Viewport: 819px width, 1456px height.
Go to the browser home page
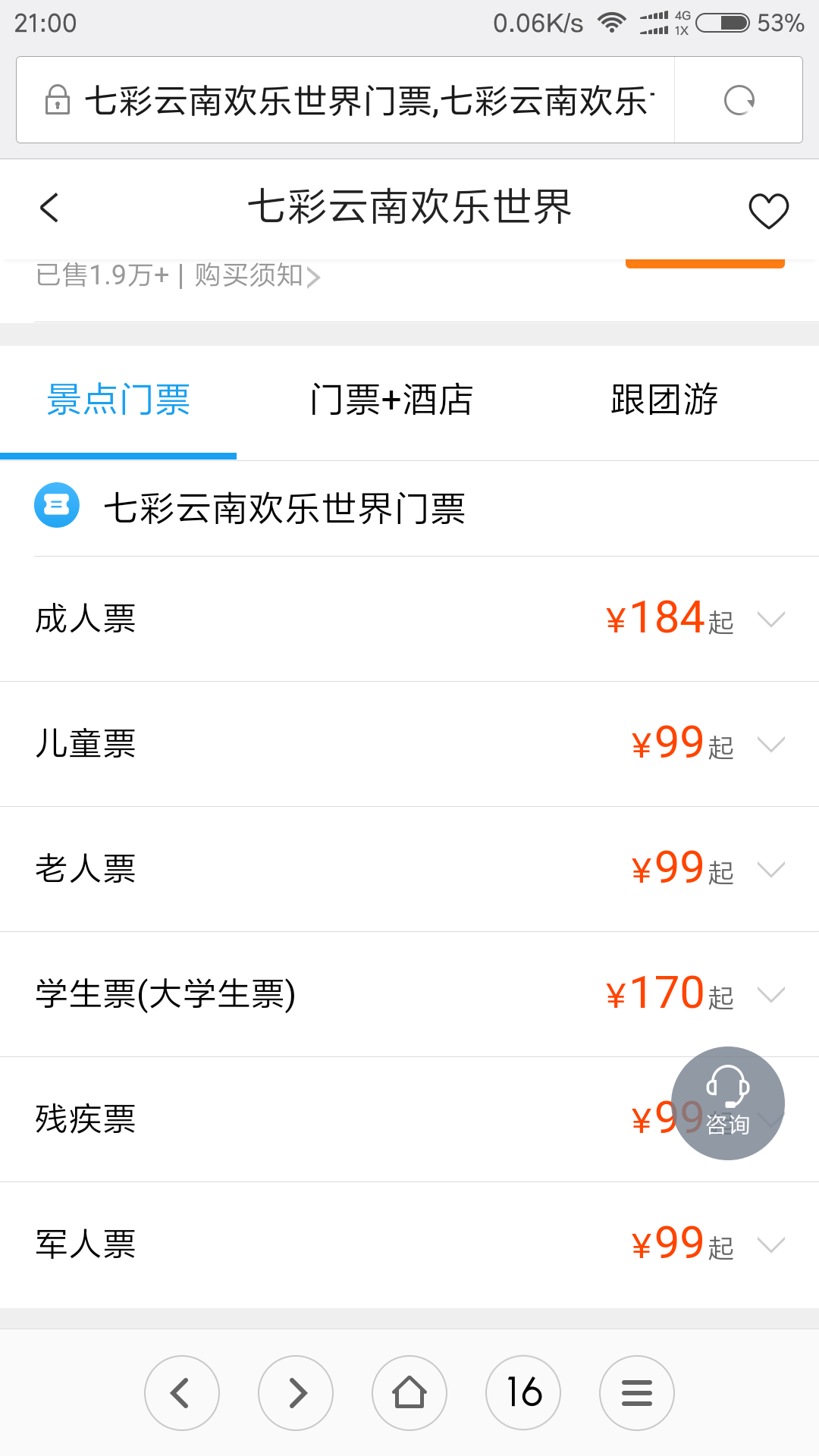pyautogui.click(x=409, y=1393)
